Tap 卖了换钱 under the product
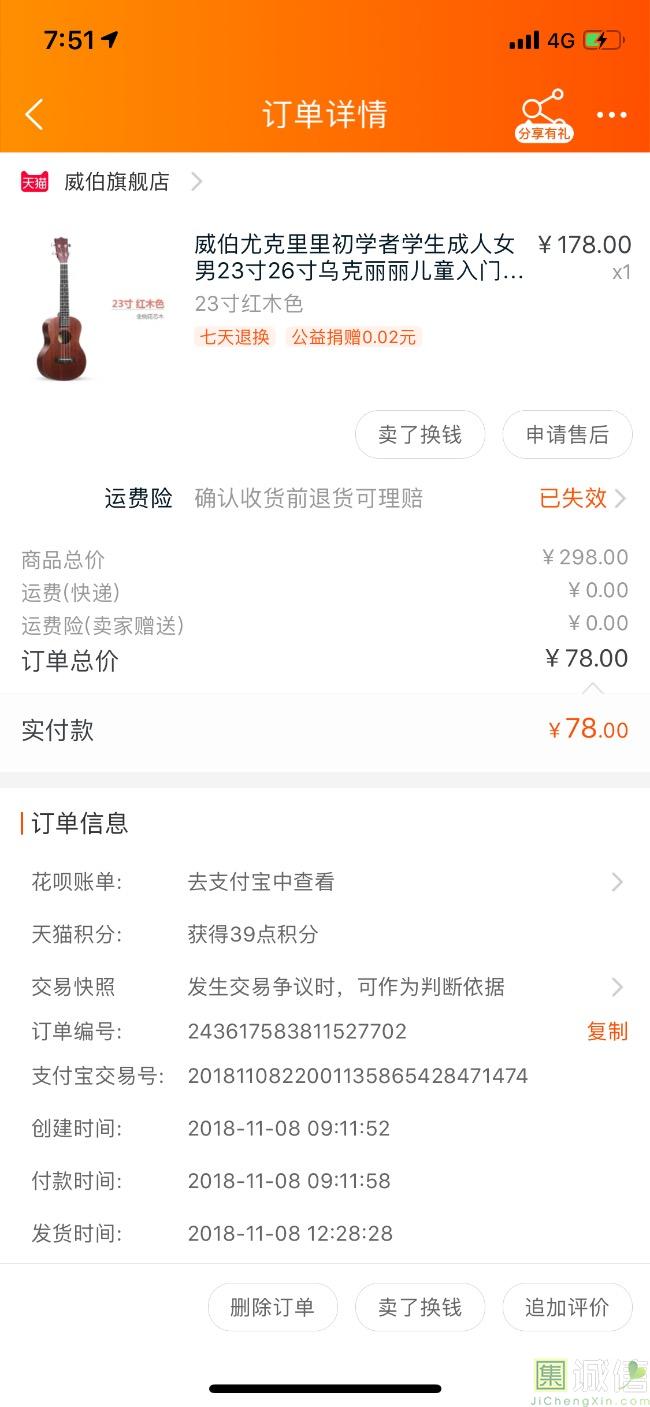The height and width of the screenshot is (1407, 650). [x=420, y=435]
